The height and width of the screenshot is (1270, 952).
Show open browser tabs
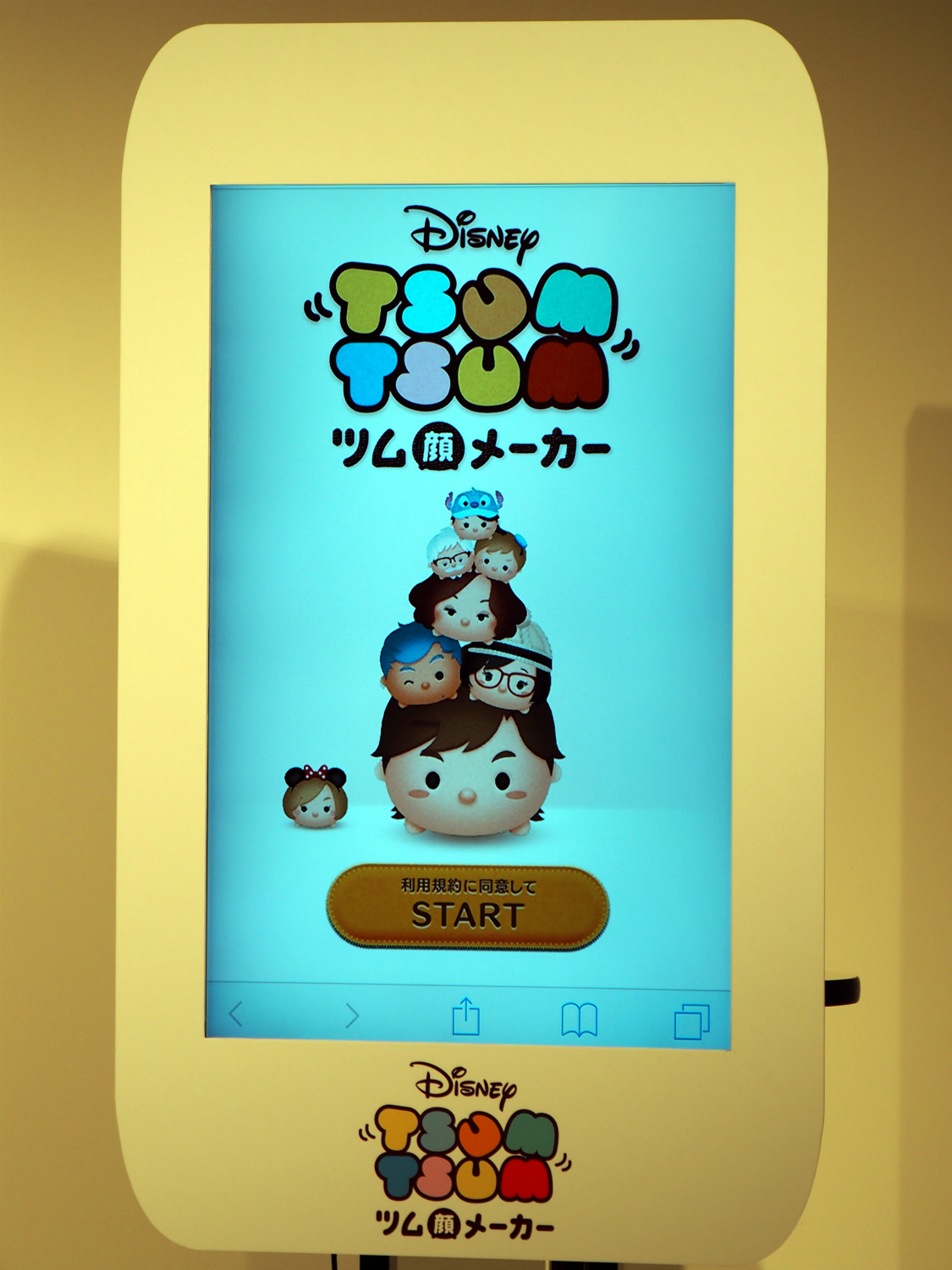pos(691,1020)
